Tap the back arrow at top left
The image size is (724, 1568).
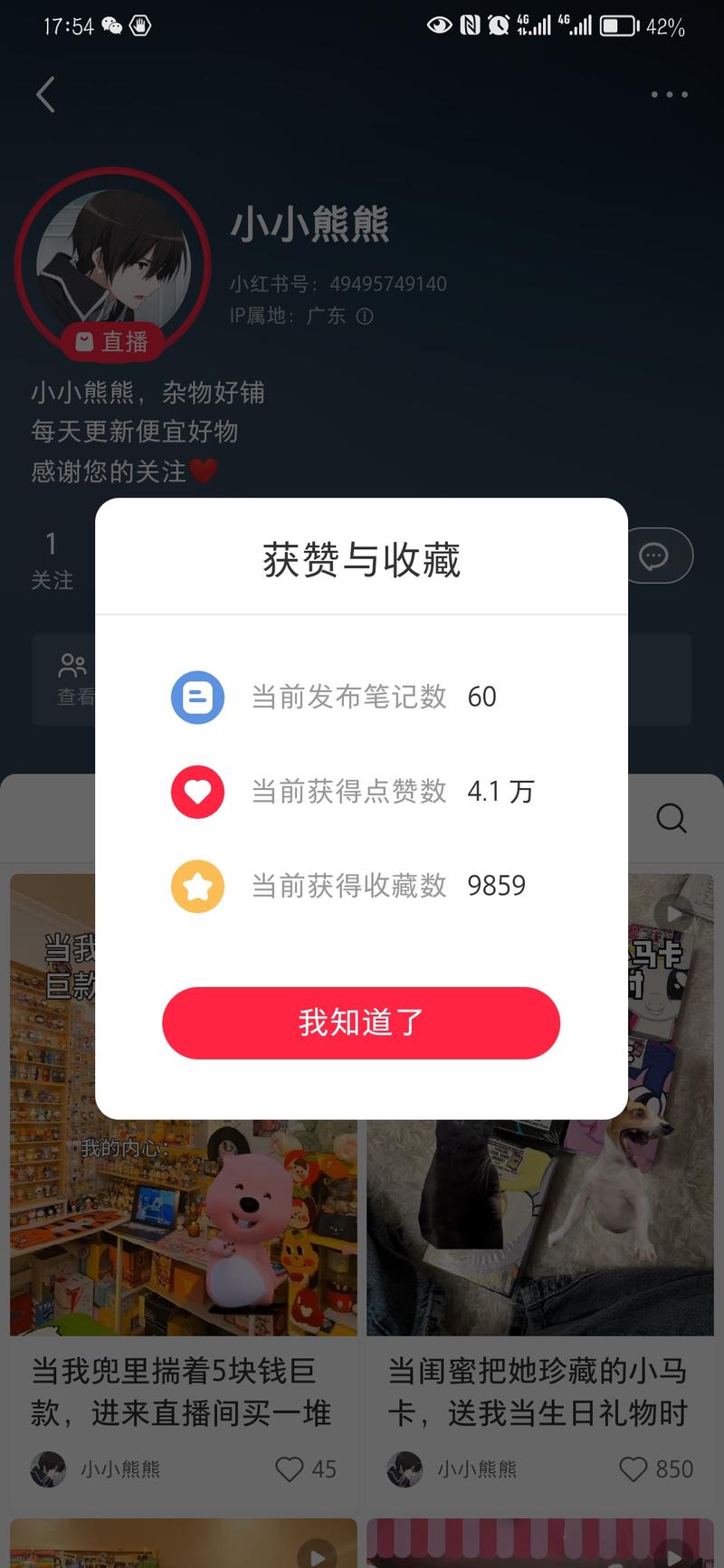tap(45, 94)
